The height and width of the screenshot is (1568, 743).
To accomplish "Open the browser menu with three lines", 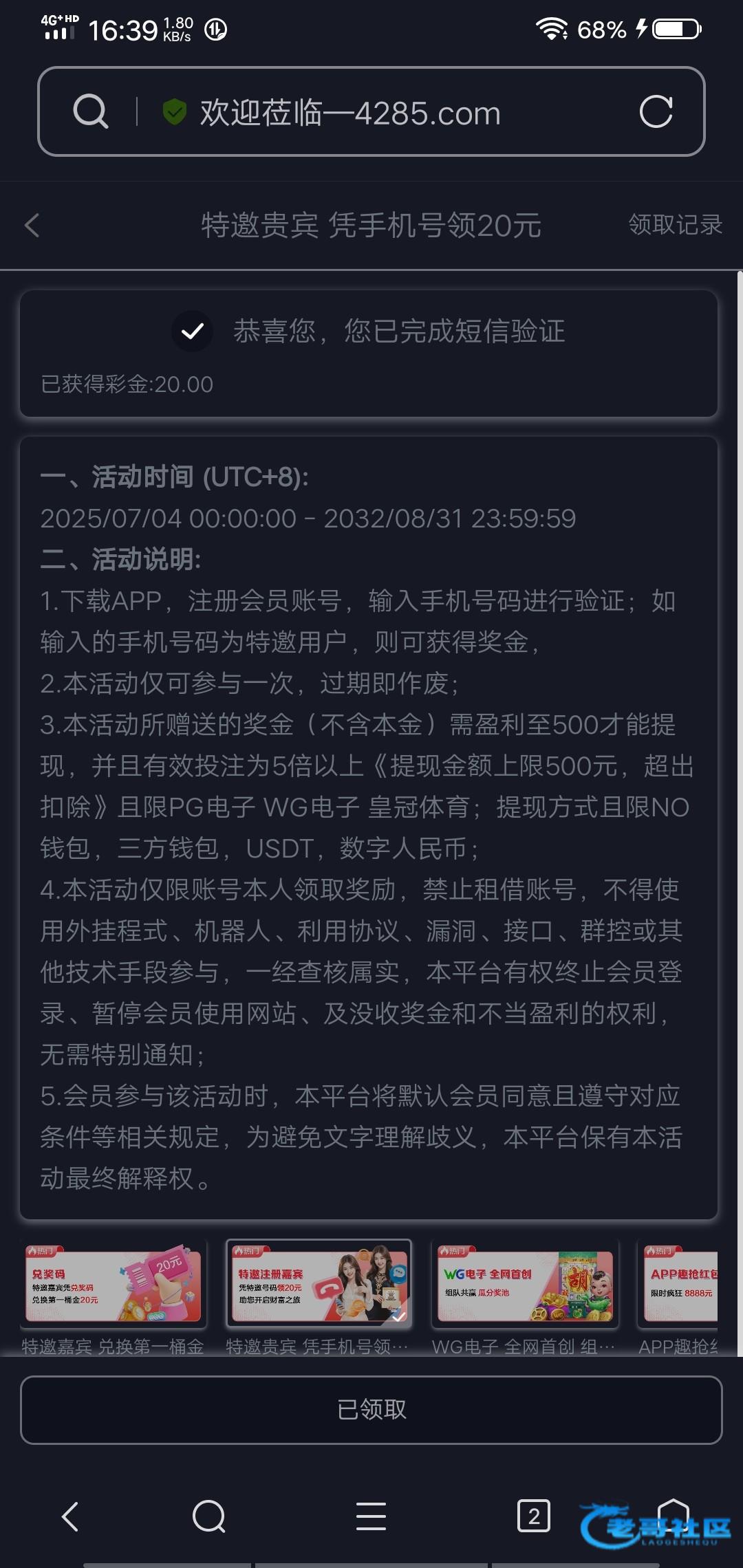I will 371,1516.
